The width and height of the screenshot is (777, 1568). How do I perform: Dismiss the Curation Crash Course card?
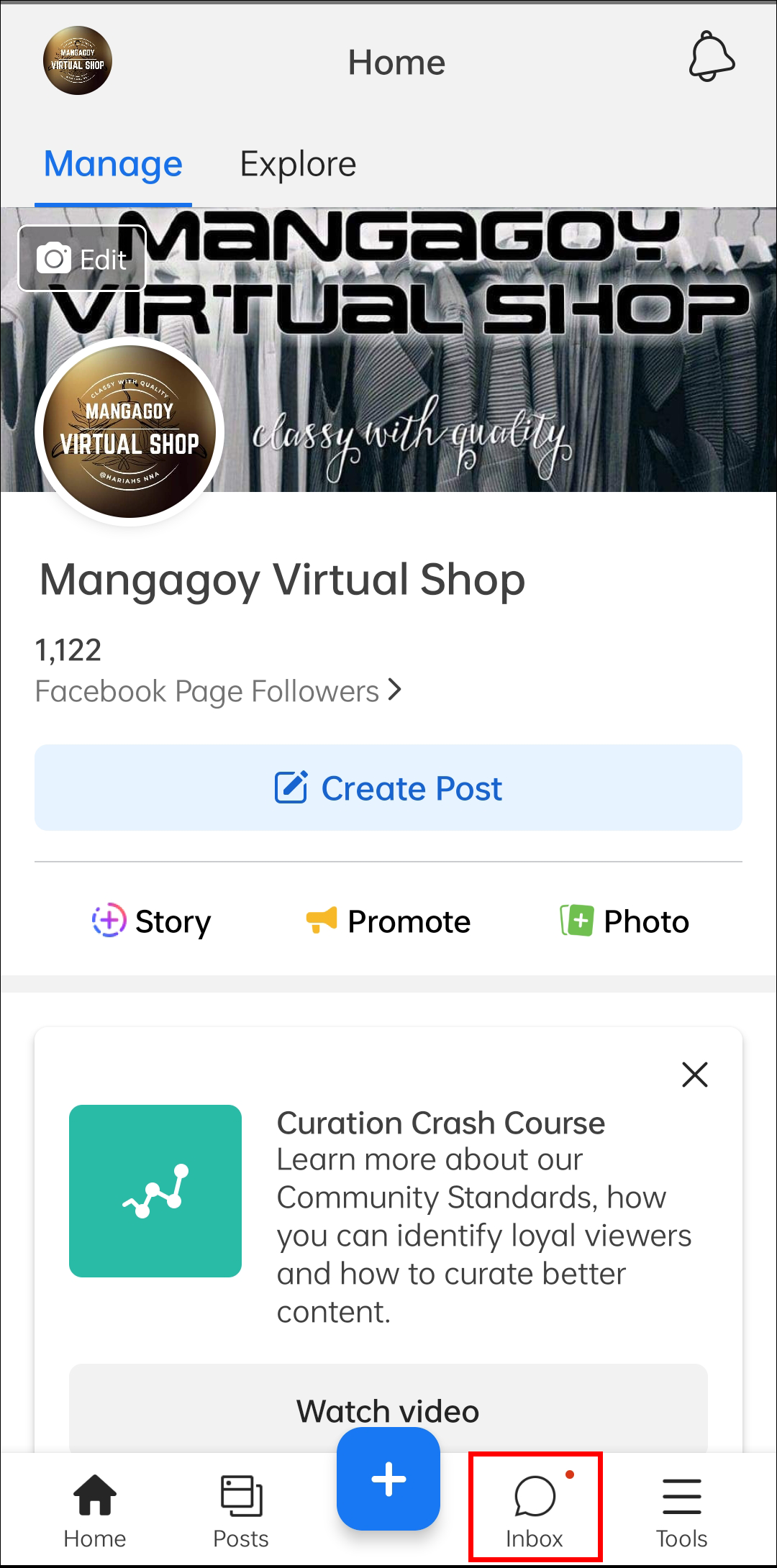click(x=695, y=1075)
